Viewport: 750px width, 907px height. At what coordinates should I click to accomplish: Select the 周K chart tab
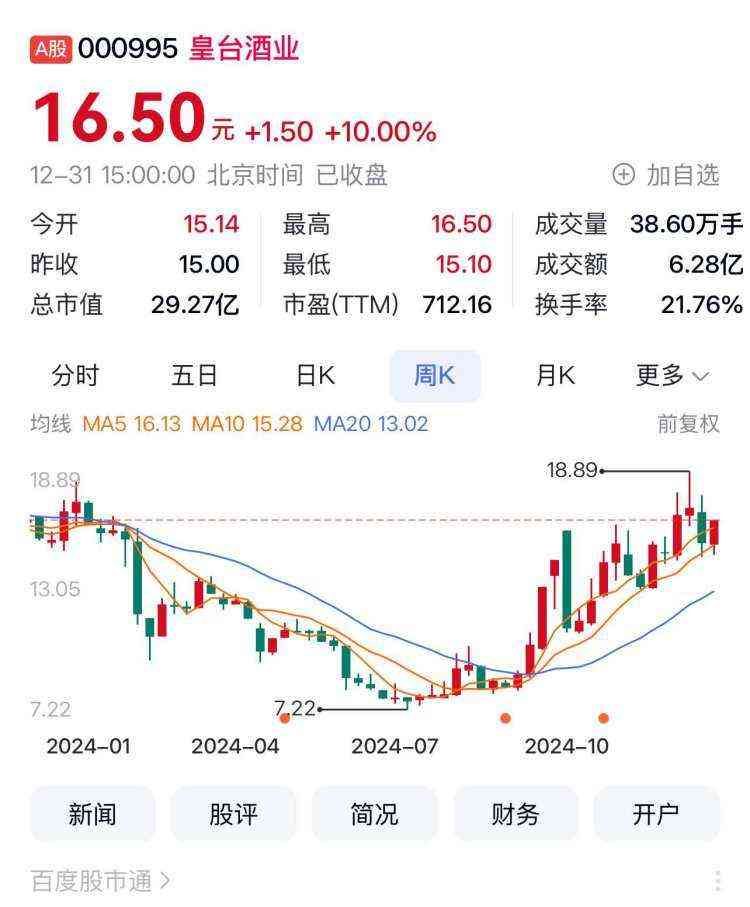[435, 376]
